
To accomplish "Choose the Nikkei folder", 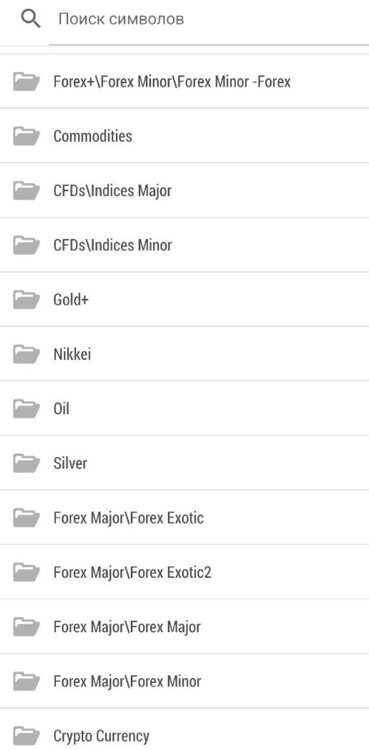I will pos(184,354).
